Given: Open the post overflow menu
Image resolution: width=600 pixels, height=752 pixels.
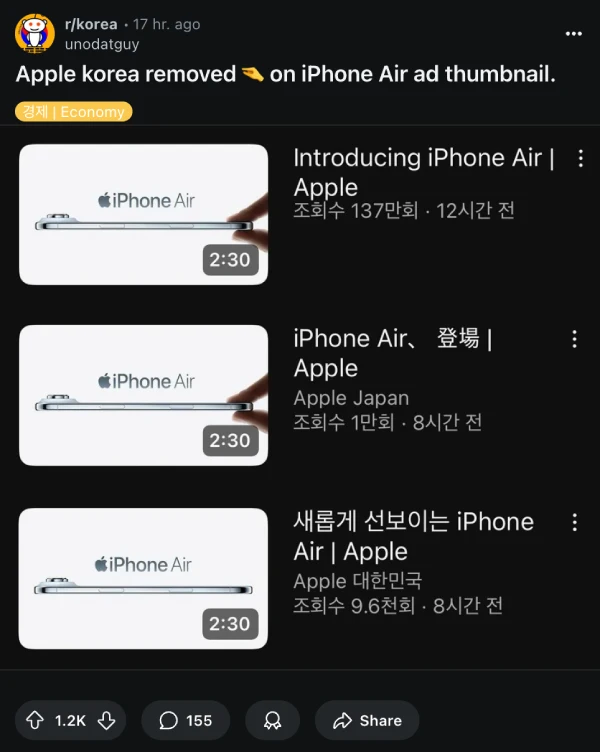Looking at the screenshot, I should (573, 33).
